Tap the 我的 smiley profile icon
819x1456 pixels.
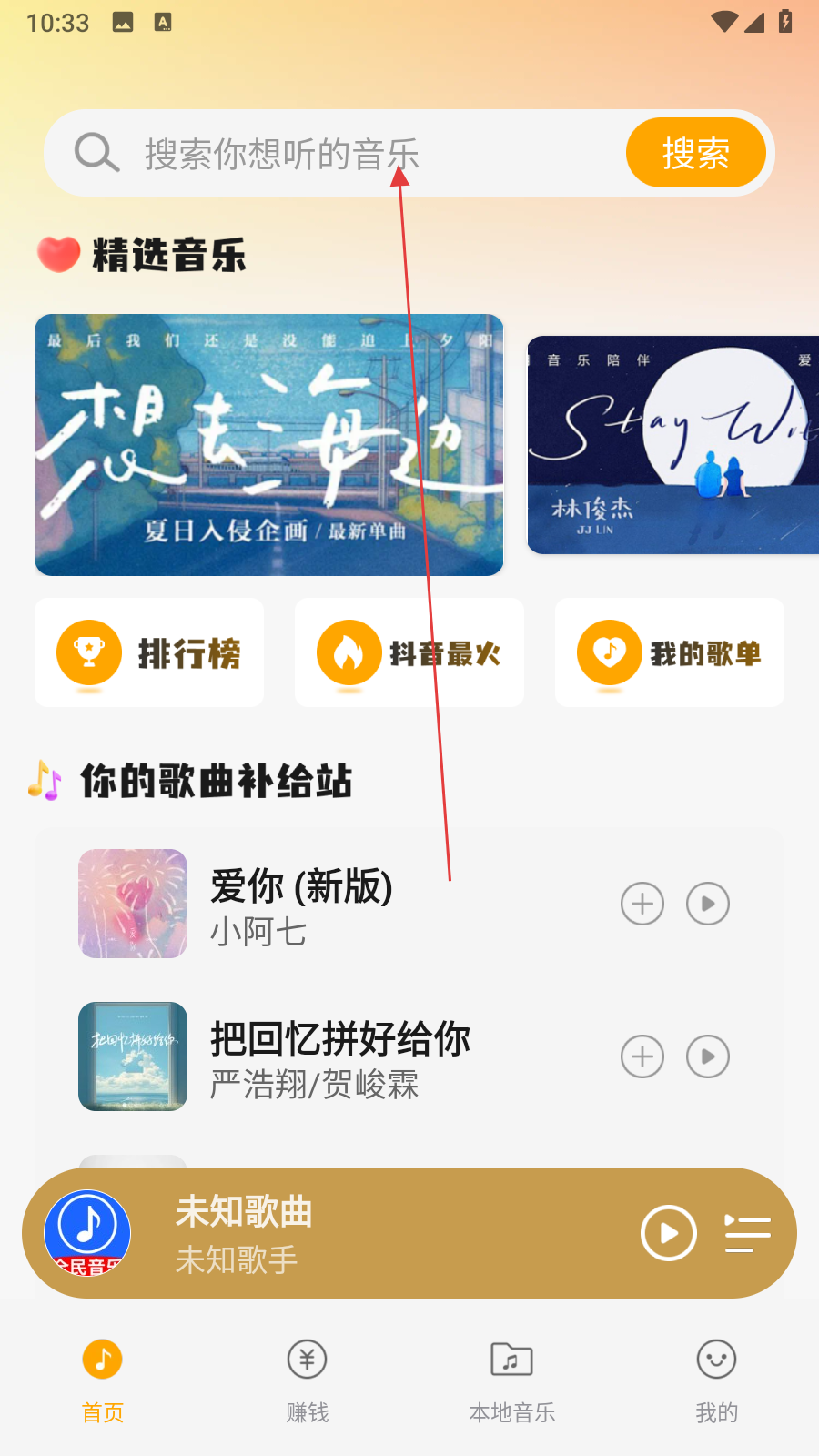click(716, 1359)
